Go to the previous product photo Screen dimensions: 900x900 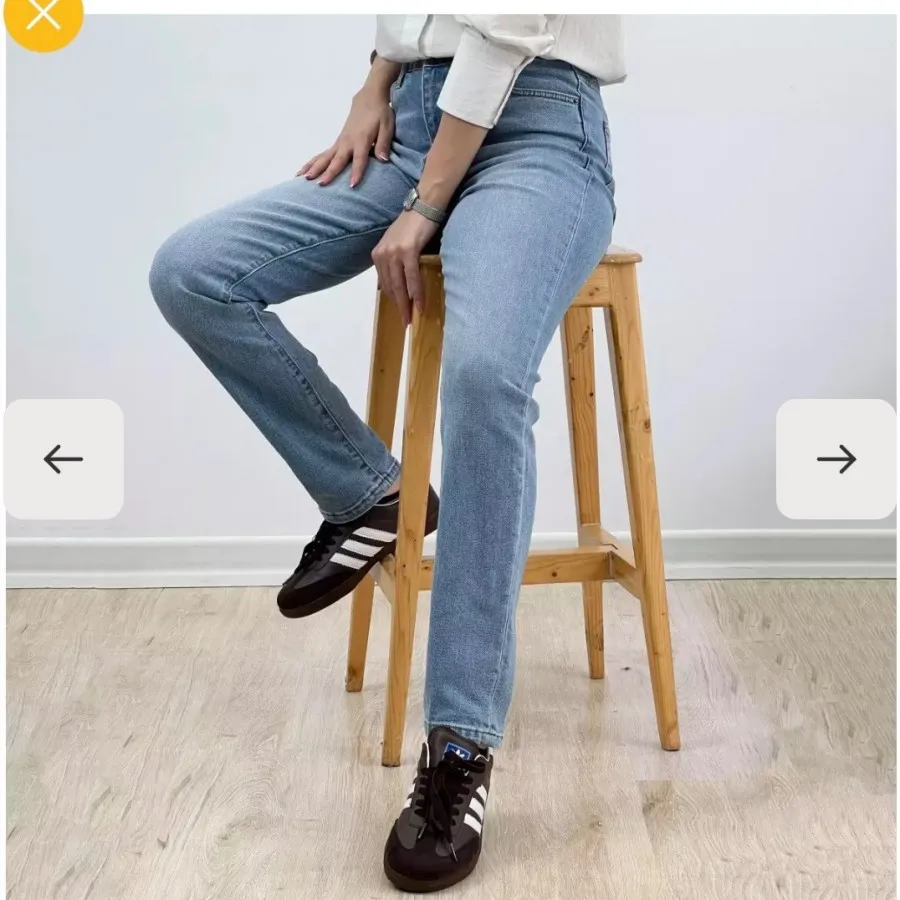point(64,459)
